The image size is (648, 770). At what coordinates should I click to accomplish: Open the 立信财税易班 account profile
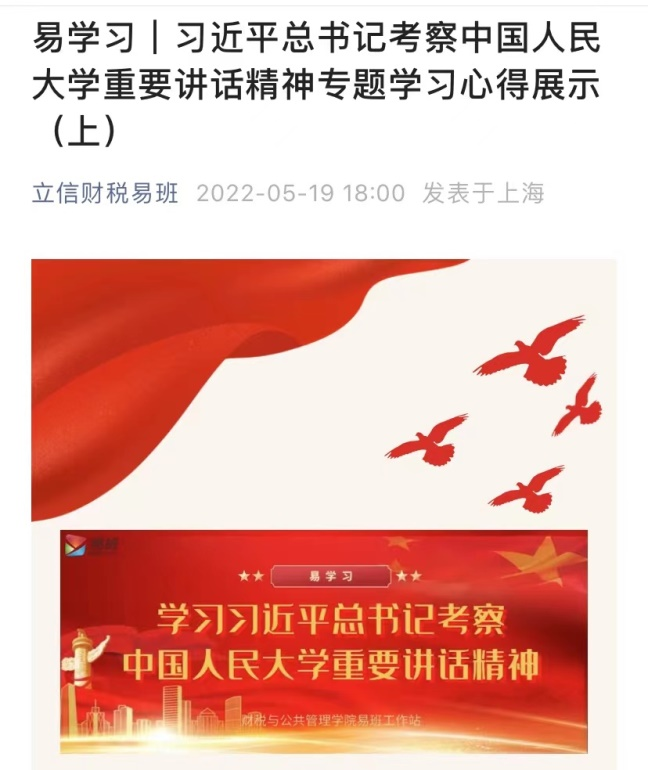(106, 193)
